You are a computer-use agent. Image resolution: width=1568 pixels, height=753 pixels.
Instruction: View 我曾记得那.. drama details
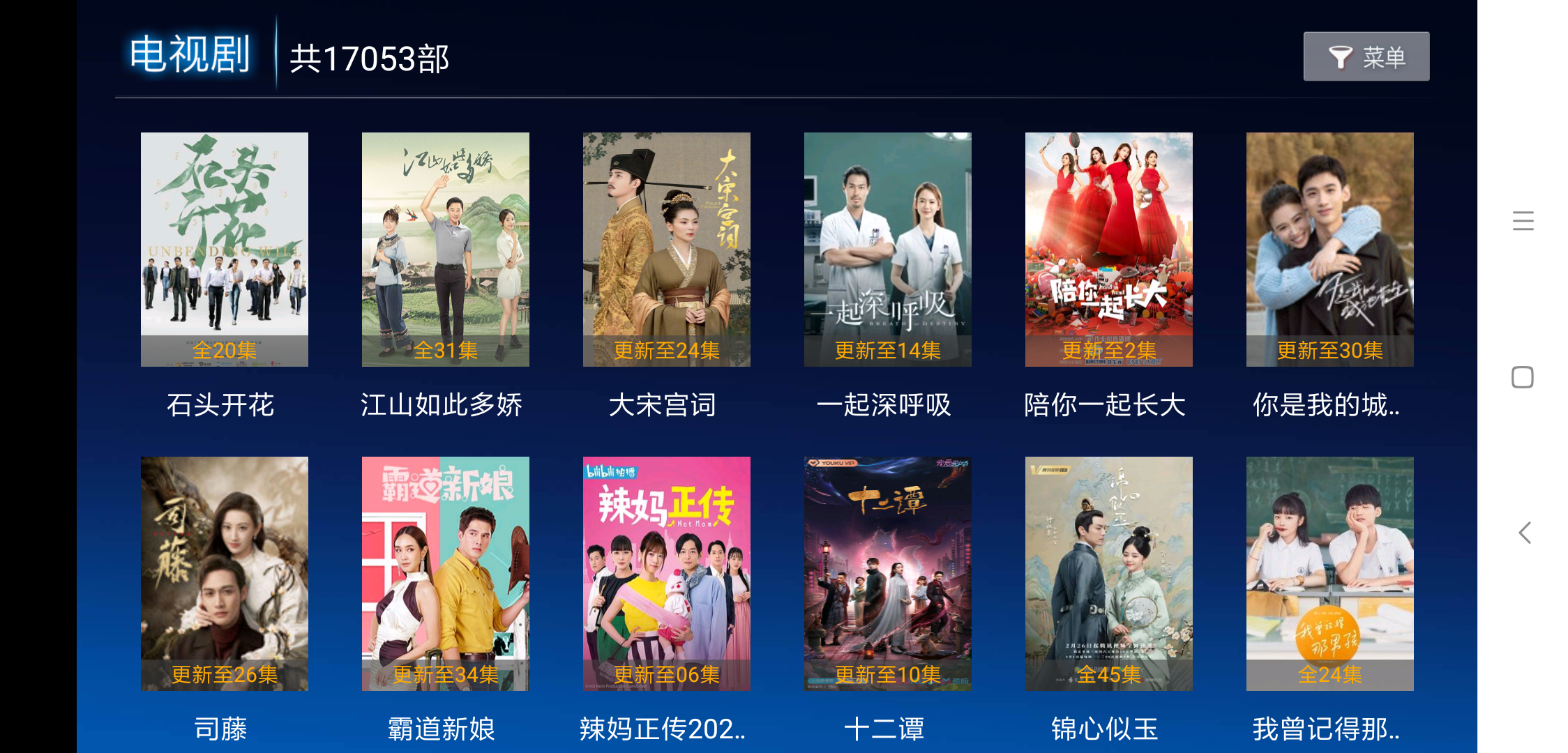(x=1329, y=573)
